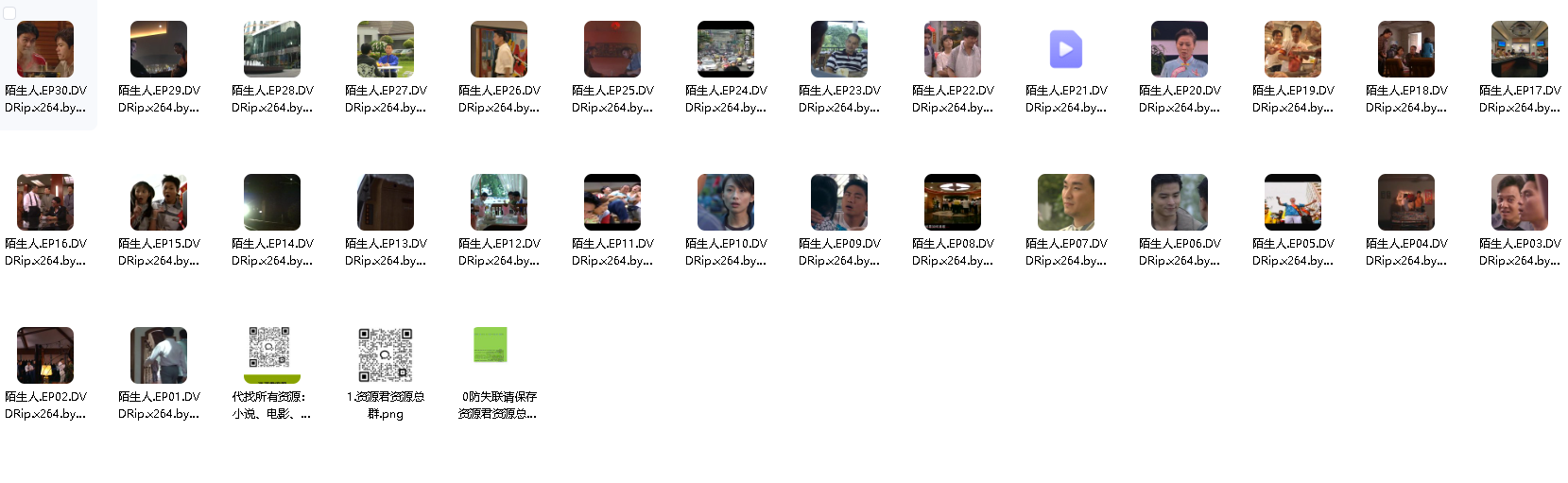Play episode 陌生人.EP14

coord(272,203)
